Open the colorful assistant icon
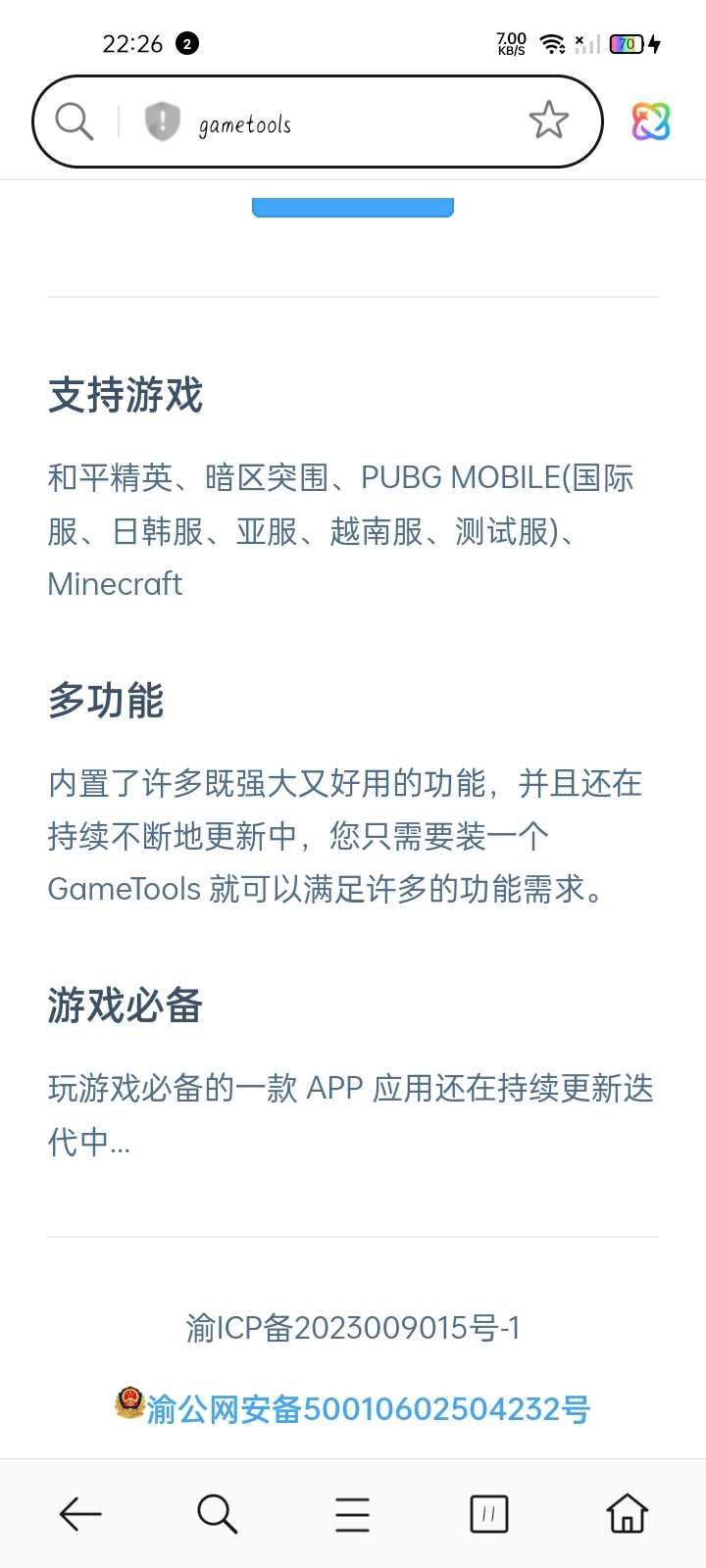706x1568 pixels. pyautogui.click(x=650, y=122)
